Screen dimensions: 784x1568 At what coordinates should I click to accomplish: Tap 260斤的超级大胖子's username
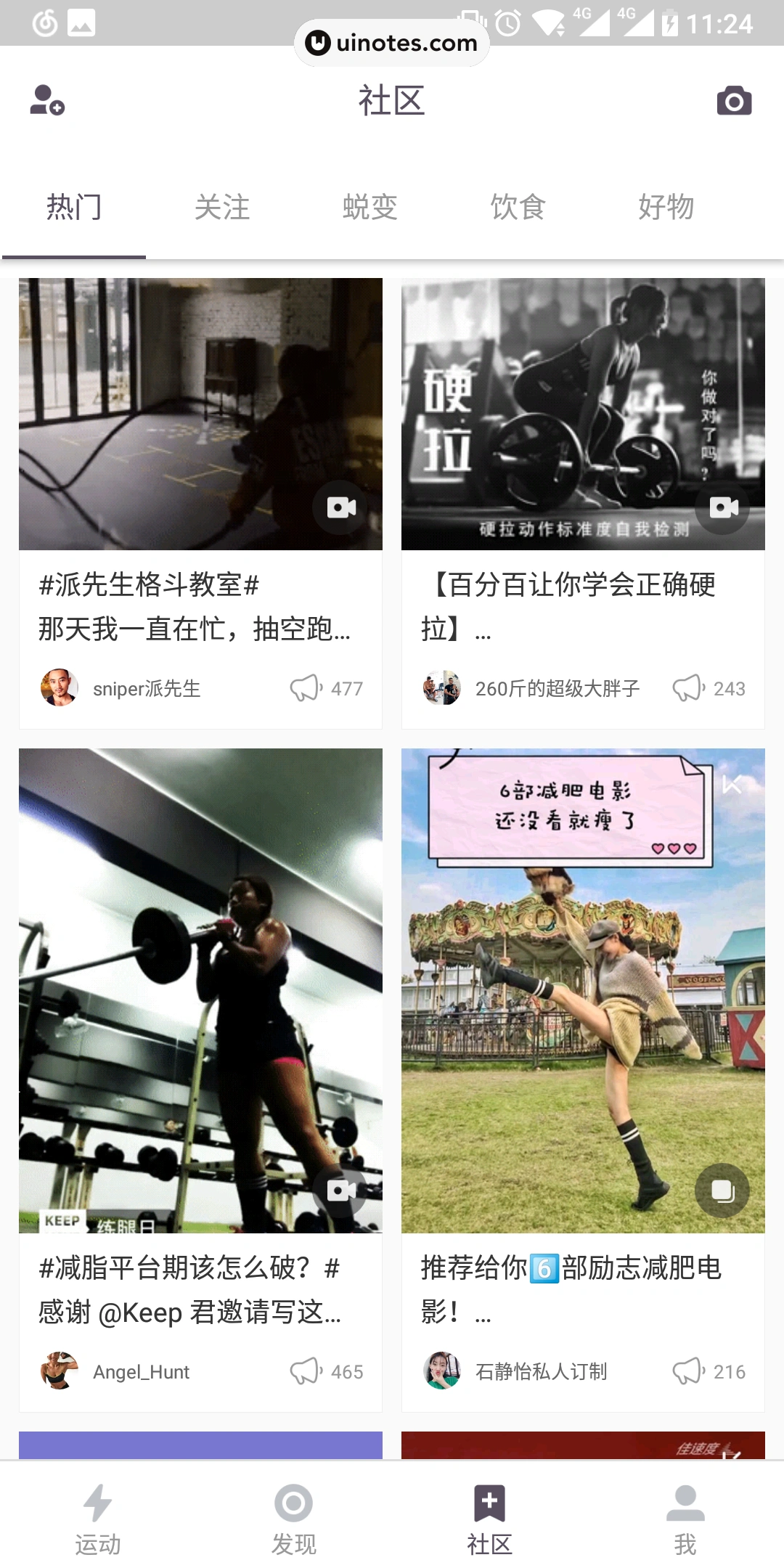558,688
